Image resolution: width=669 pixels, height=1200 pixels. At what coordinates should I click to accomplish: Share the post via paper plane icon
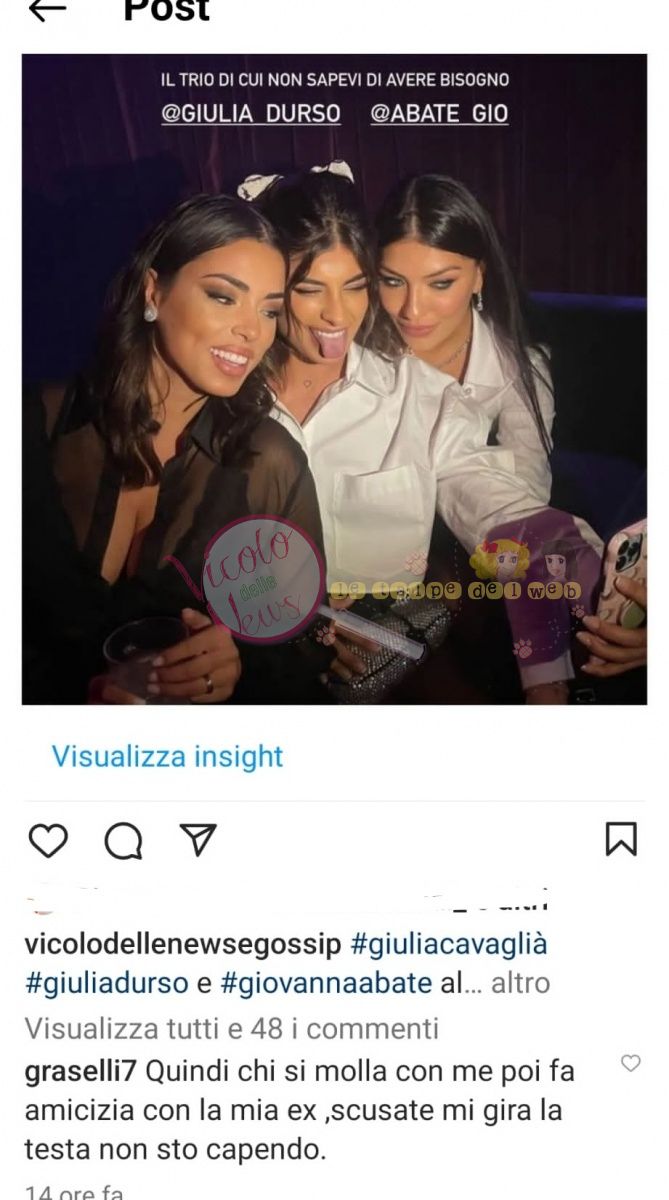coord(198,840)
